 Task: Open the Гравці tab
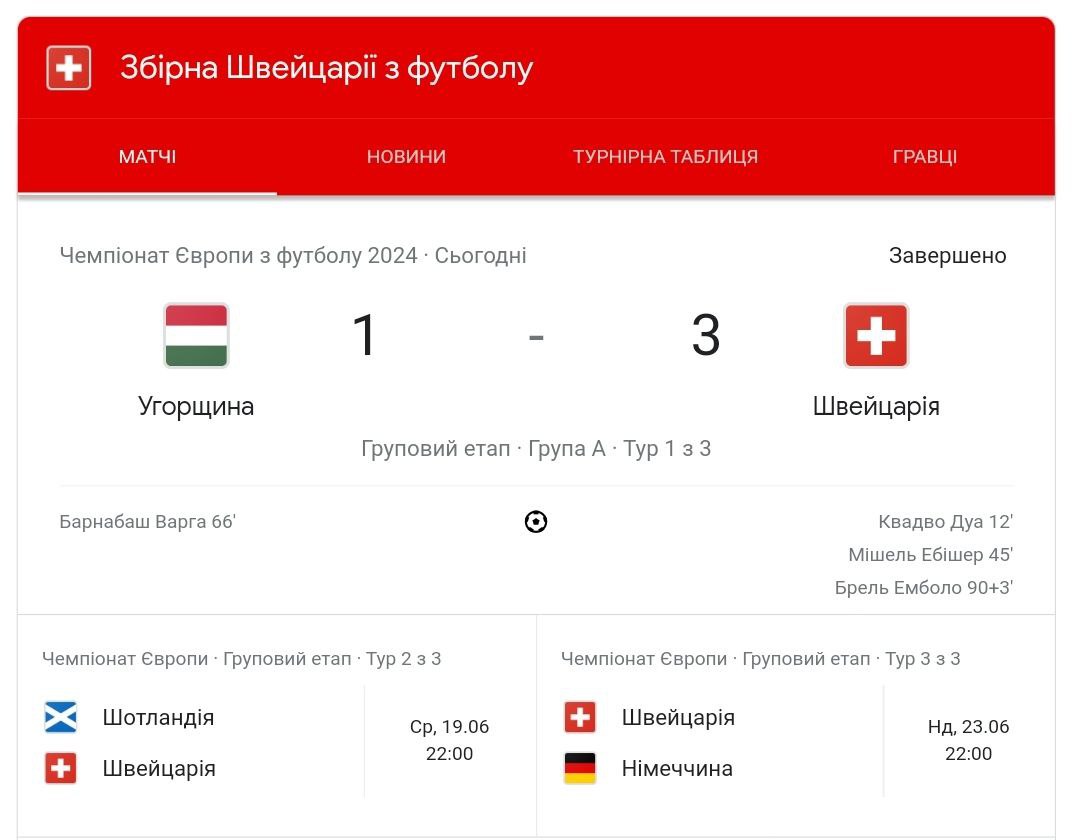[x=924, y=157]
